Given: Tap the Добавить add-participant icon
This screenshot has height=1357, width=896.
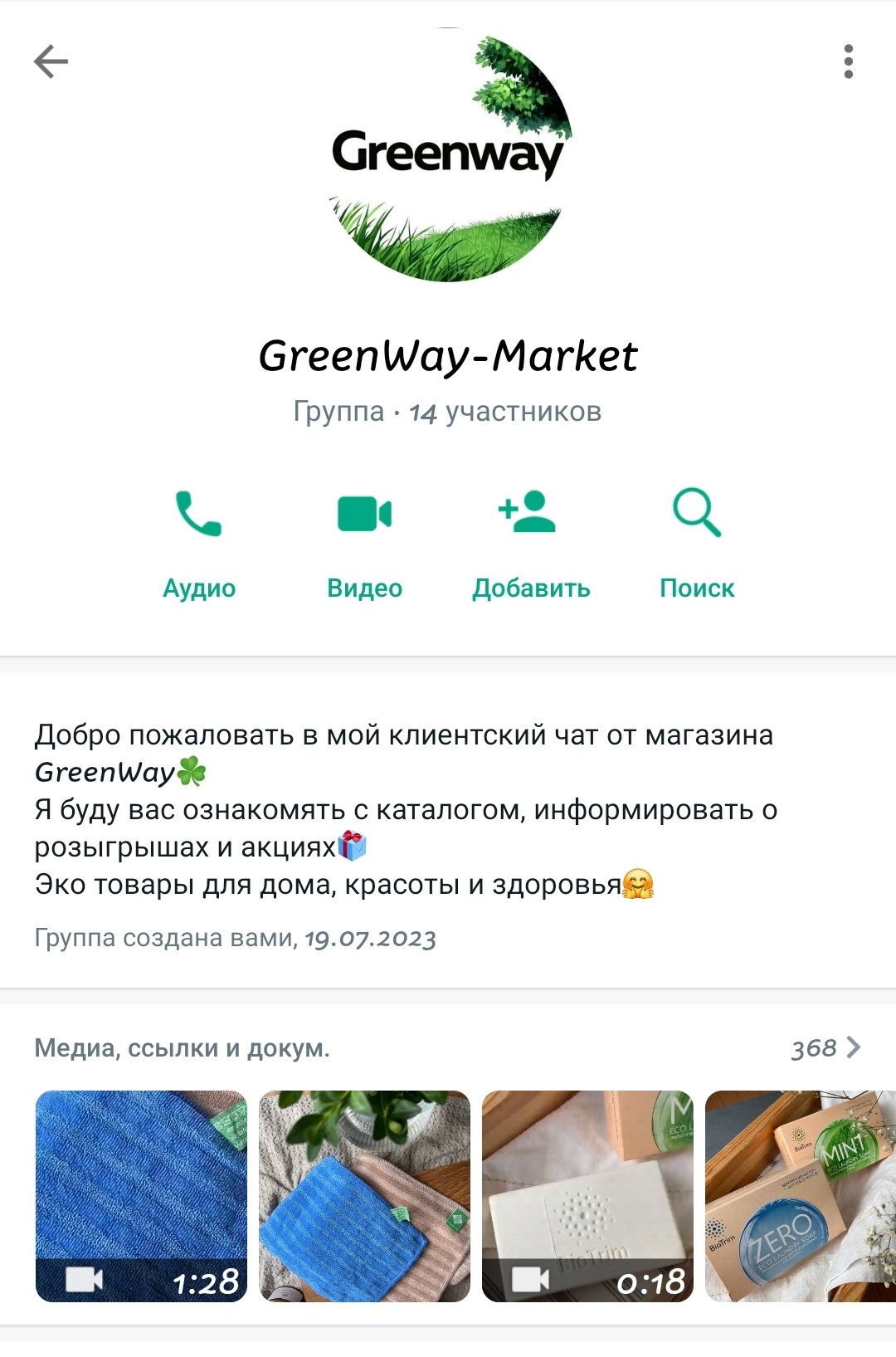Looking at the screenshot, I should [531, 513].
